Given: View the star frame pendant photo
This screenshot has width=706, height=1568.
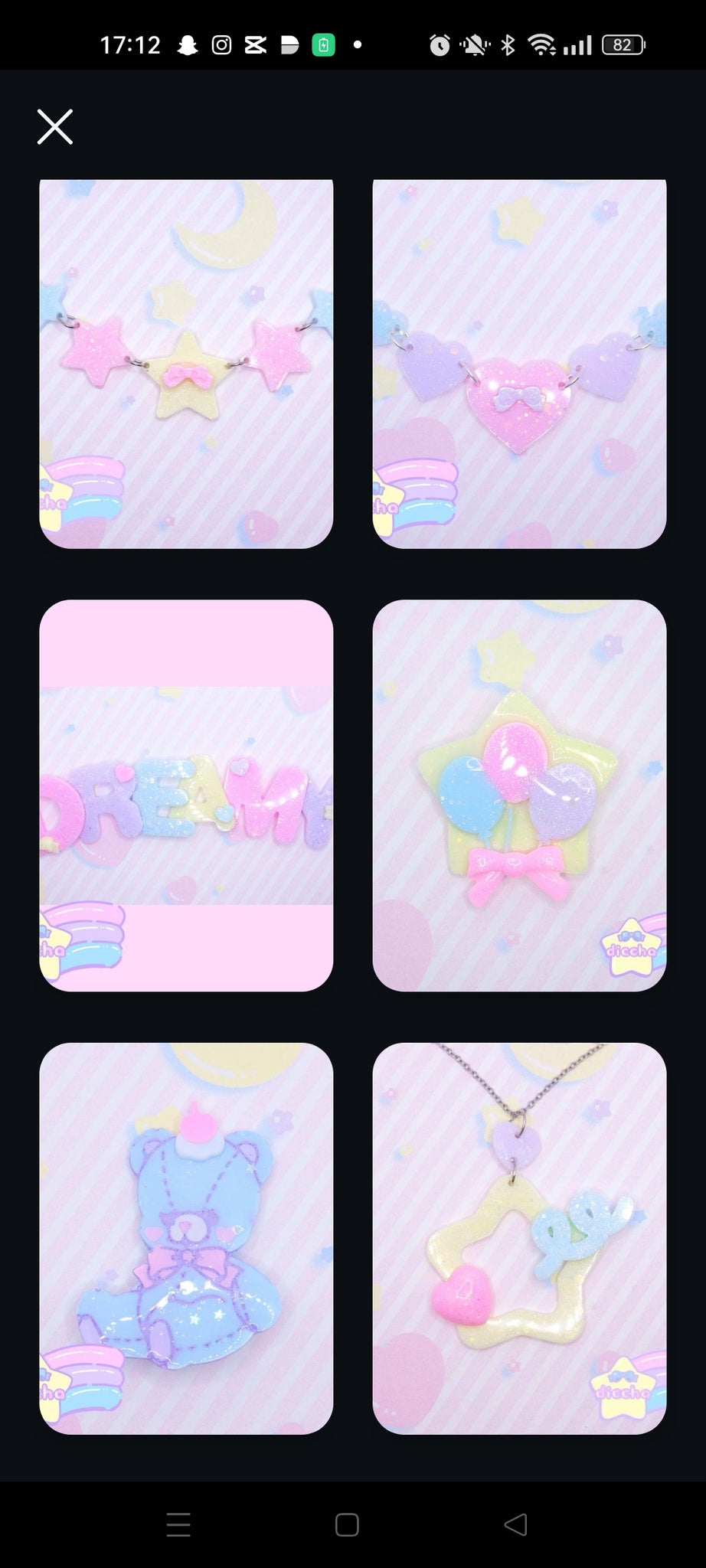Looking at the screenshot, I should click(519, 1238).
